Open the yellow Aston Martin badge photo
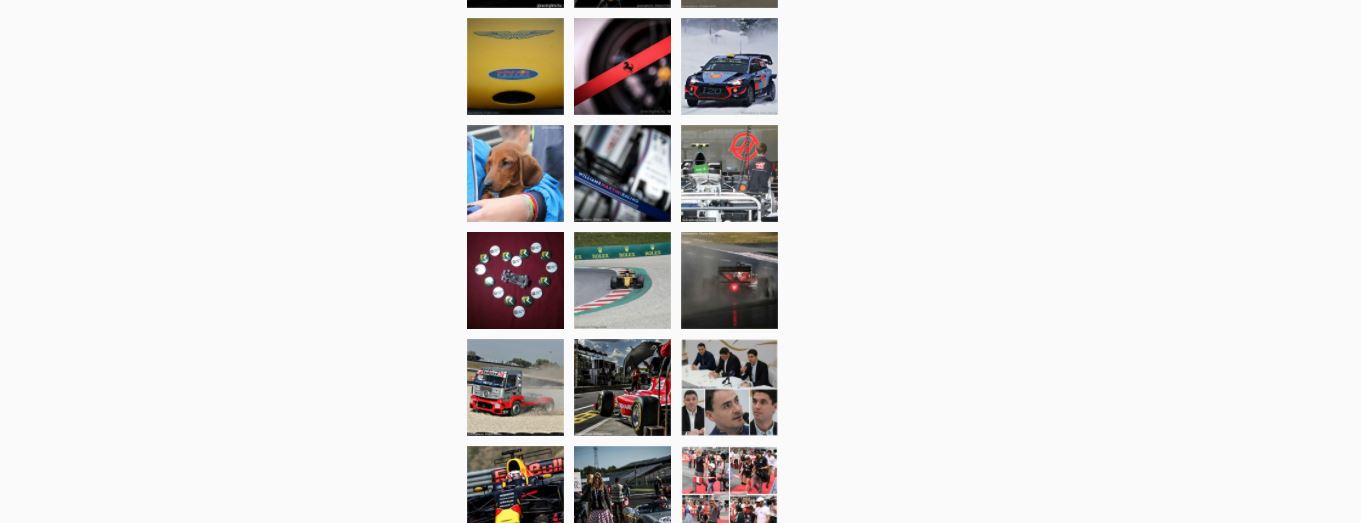The height and width of the screenshot is (523, 1361). tap(515, 66)
